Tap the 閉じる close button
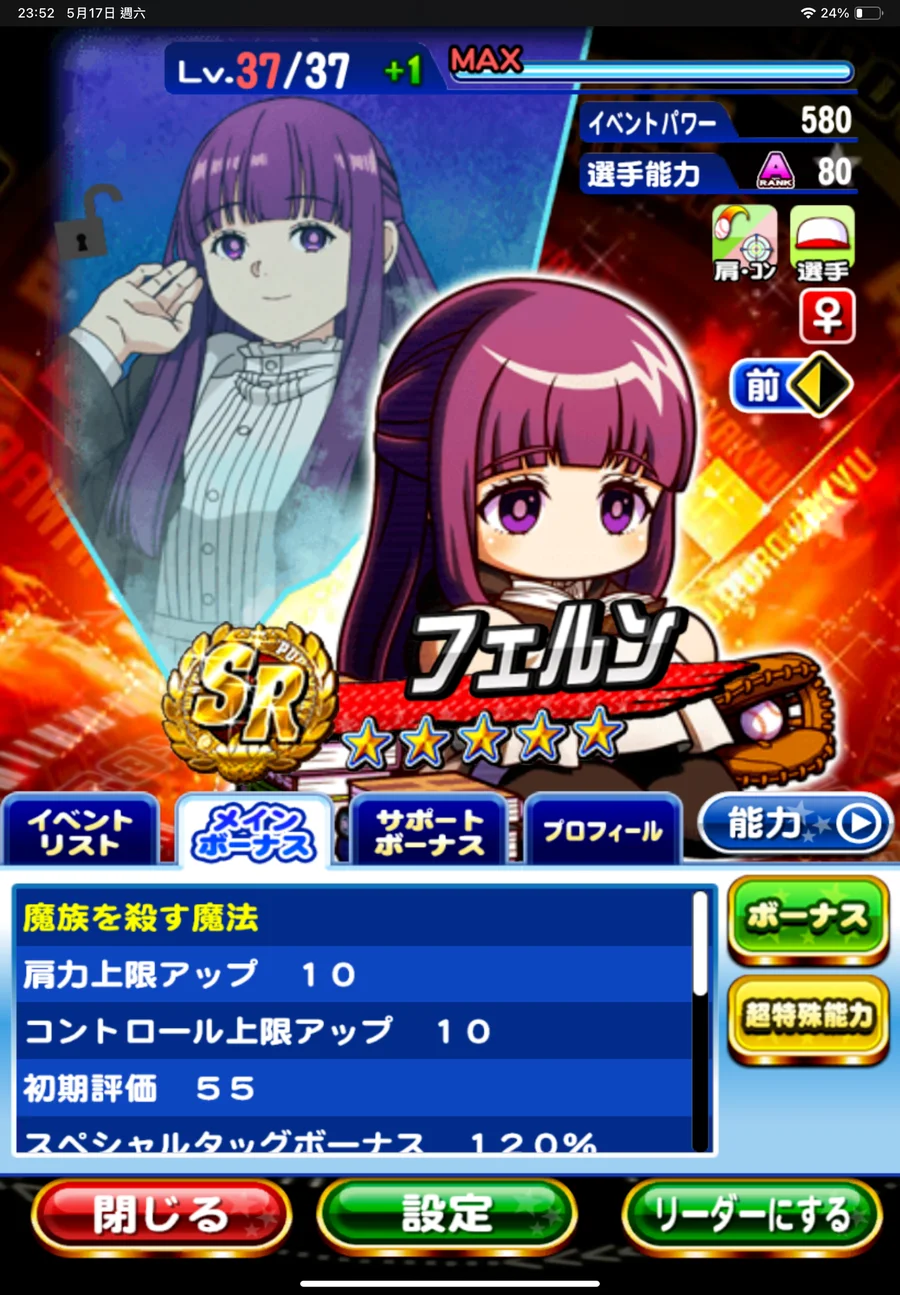900x1295 pixels. [x=160, y=1215]
